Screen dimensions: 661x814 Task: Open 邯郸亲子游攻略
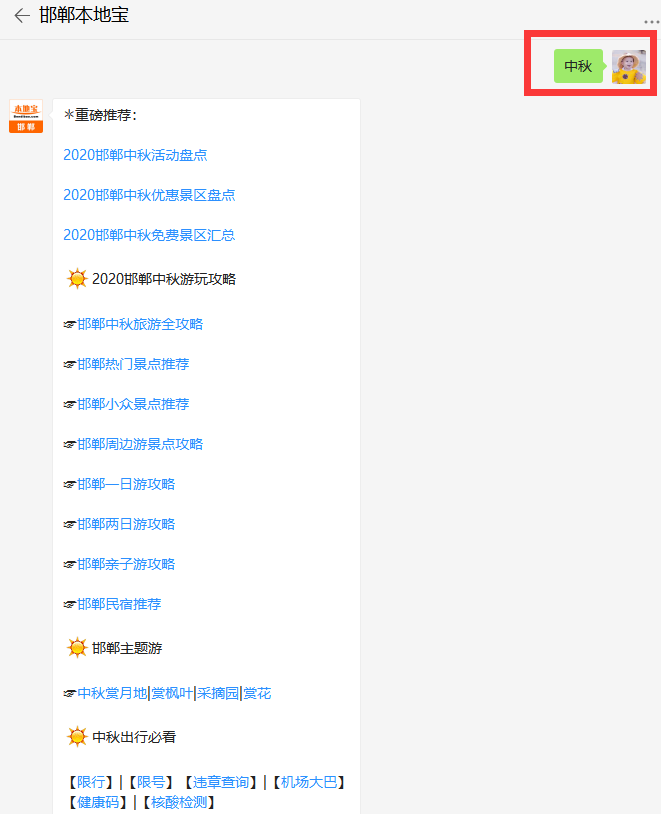pos(126,564)
